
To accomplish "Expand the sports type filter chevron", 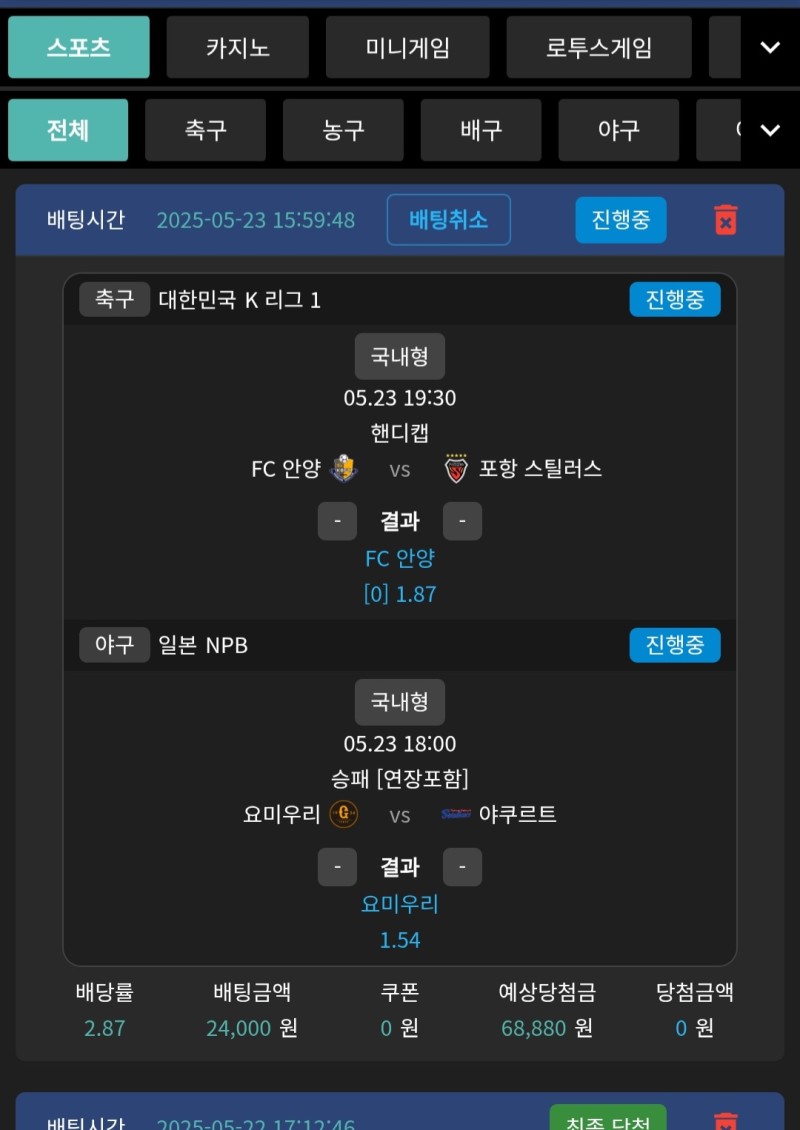I will [769, 130].
